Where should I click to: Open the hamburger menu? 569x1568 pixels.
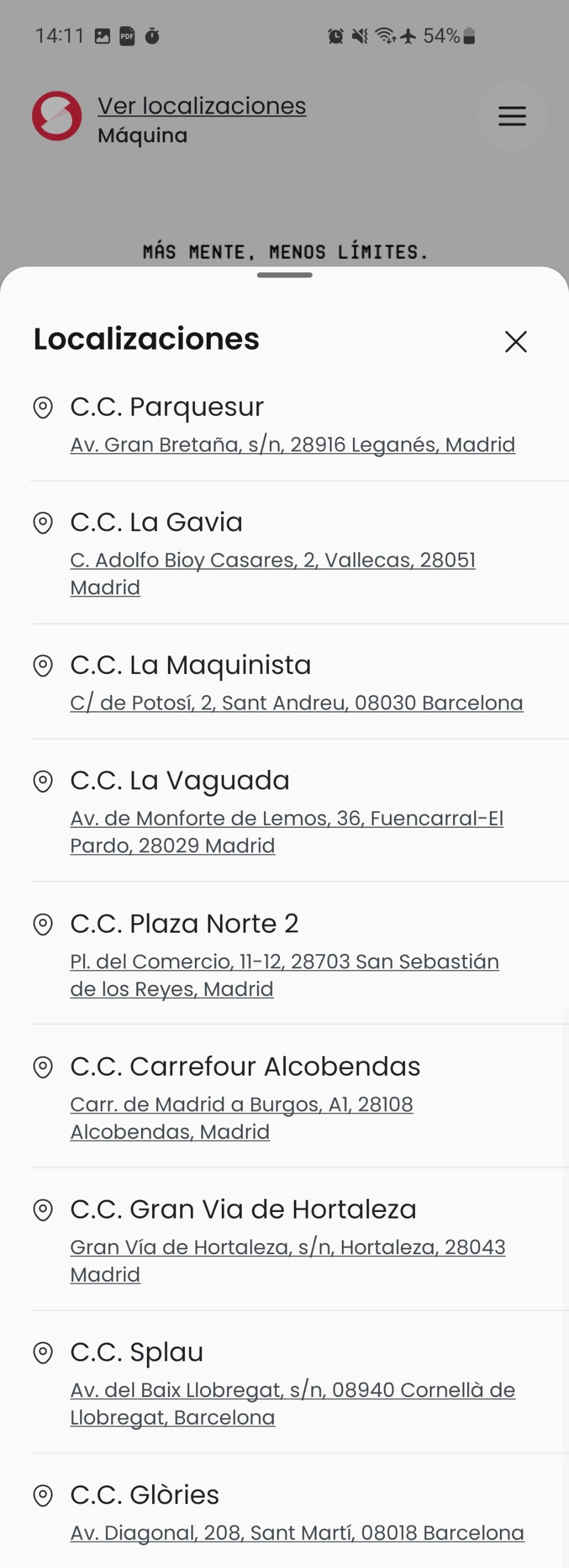click(512, 116)
